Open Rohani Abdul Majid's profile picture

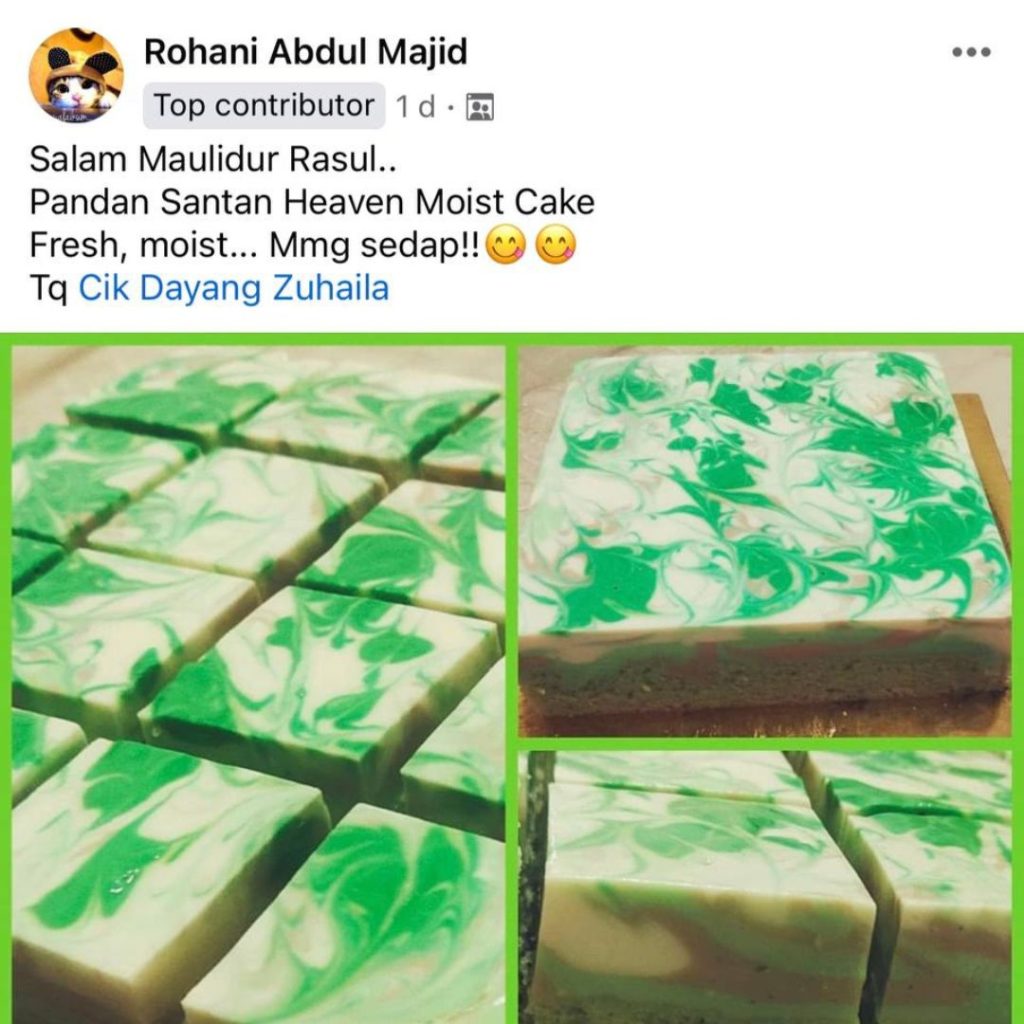(75, 75)
